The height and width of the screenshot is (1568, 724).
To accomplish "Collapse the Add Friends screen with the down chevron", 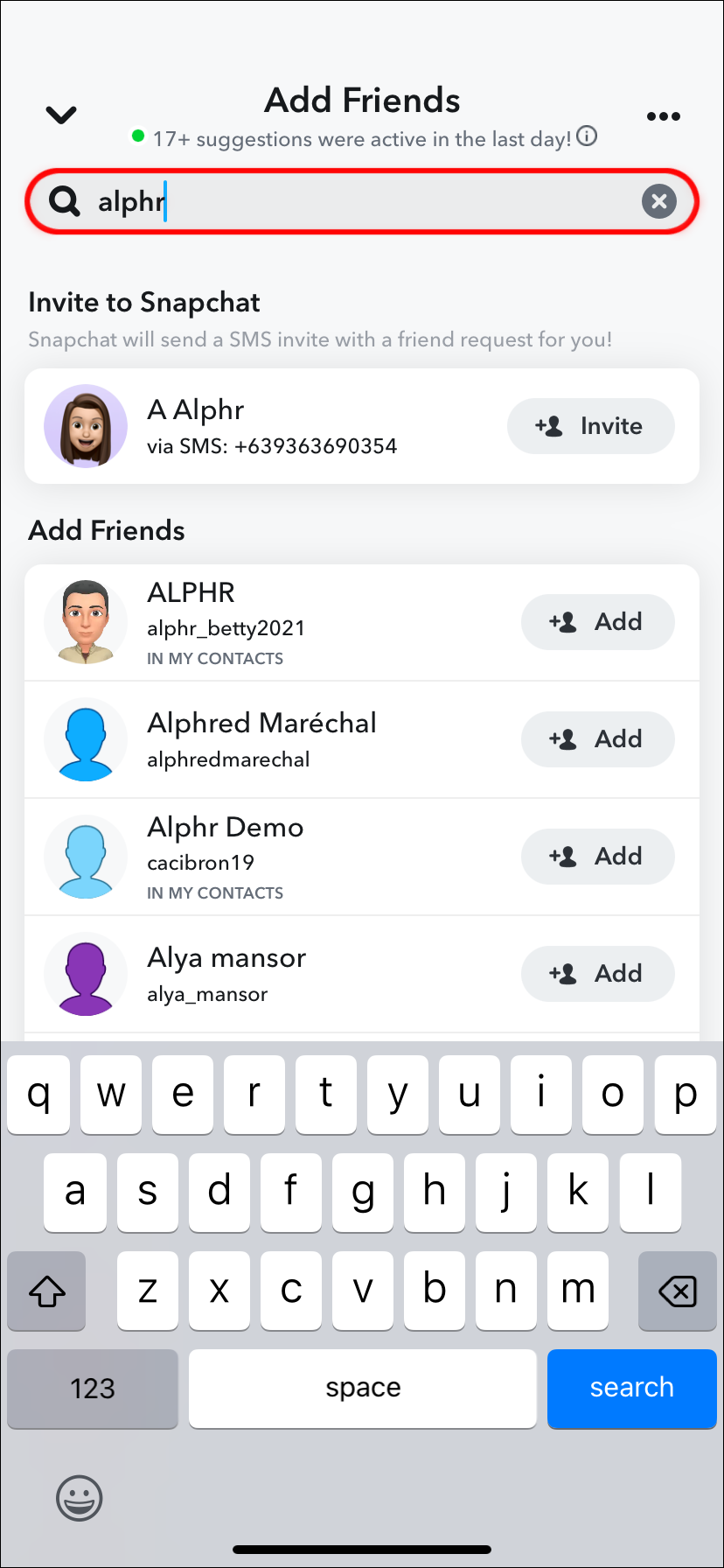I will pos(61,115).
